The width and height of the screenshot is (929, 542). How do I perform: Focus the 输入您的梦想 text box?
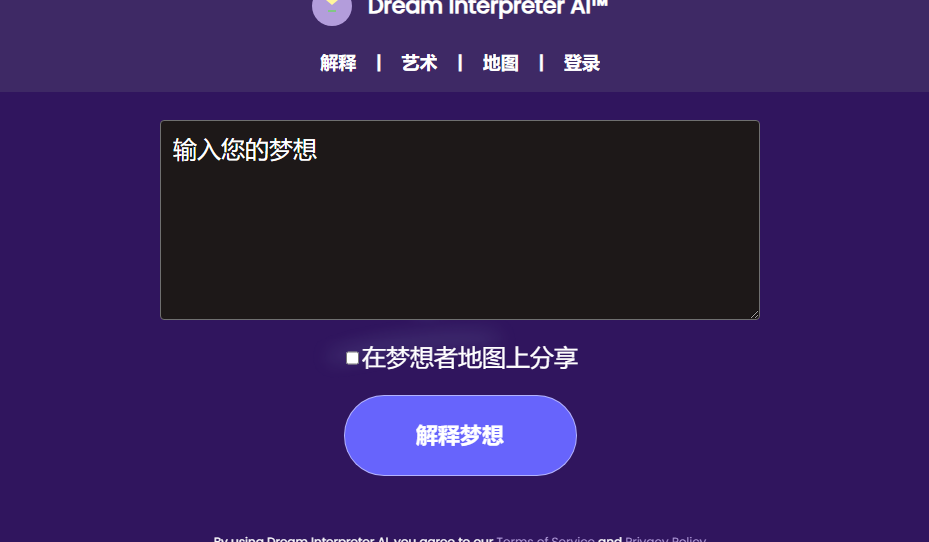point(460,220)
